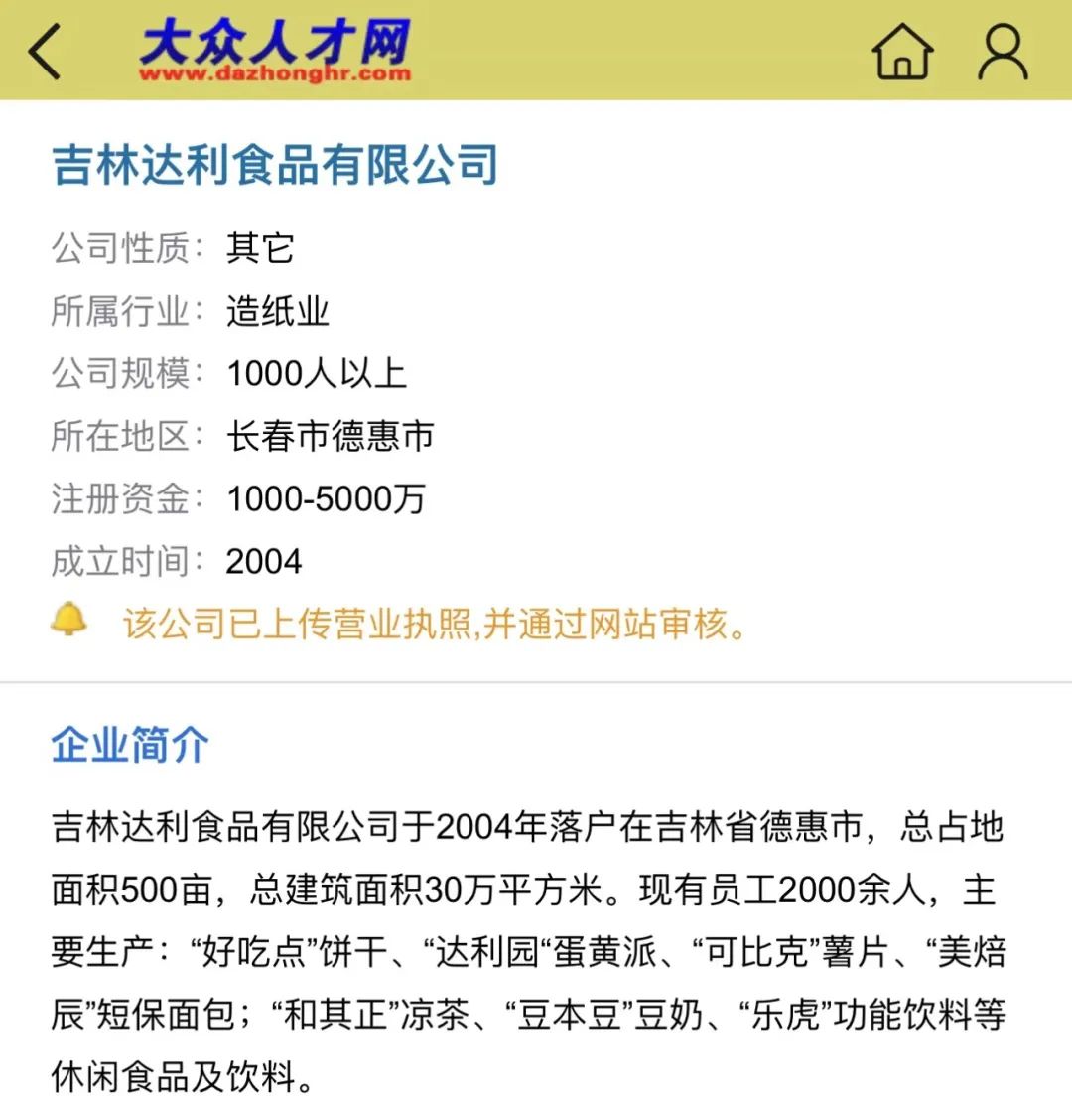The height and width of the screenshot is (1120, 1072).
Task: Open the user account icon
Action: (x=1003, y=52)
